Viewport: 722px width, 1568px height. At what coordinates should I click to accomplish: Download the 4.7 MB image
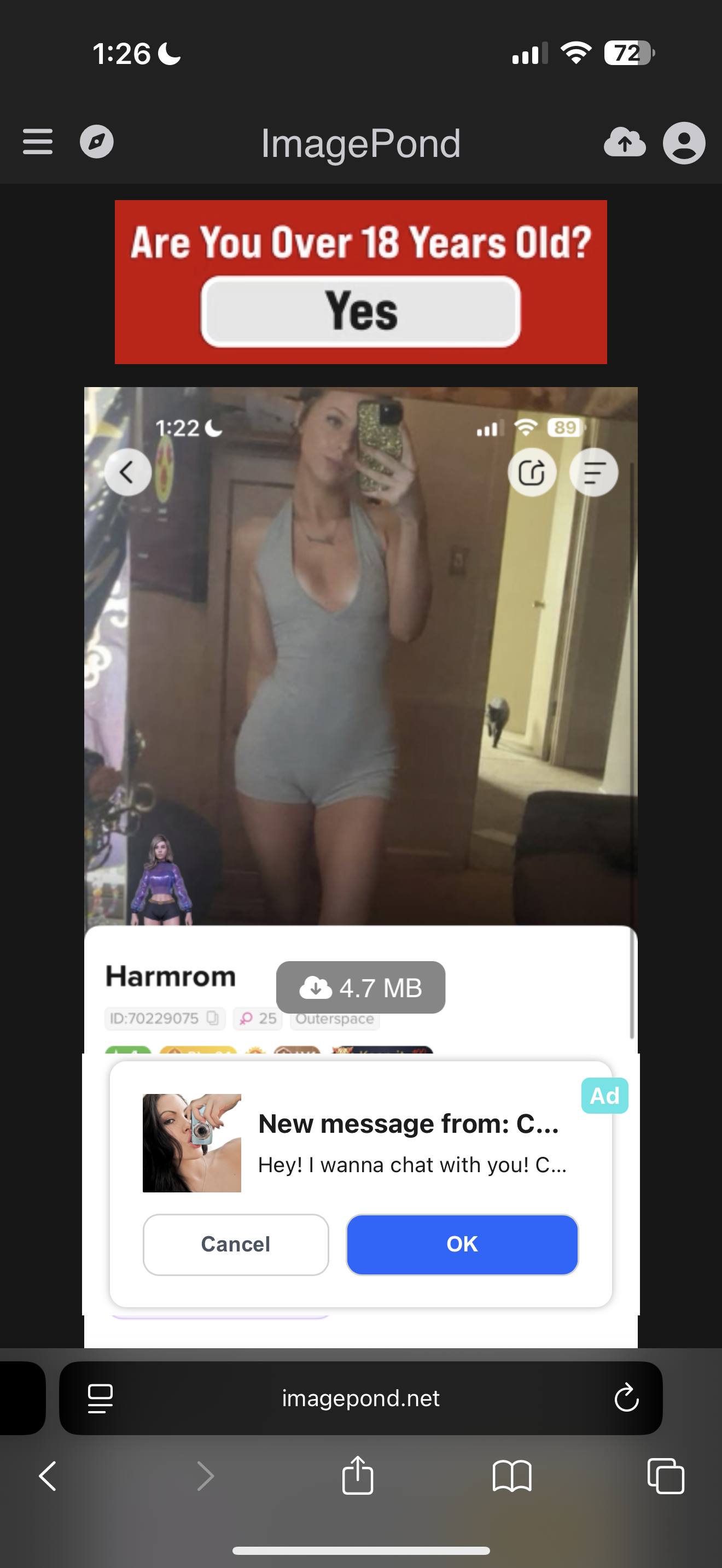point(360,987)
